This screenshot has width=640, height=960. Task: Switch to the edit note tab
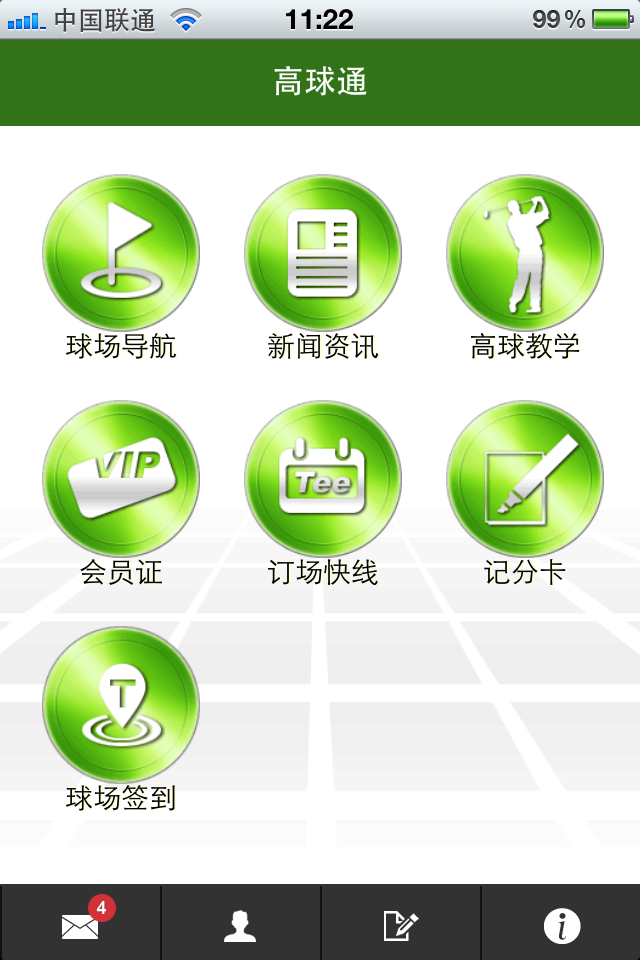(400, 926)
